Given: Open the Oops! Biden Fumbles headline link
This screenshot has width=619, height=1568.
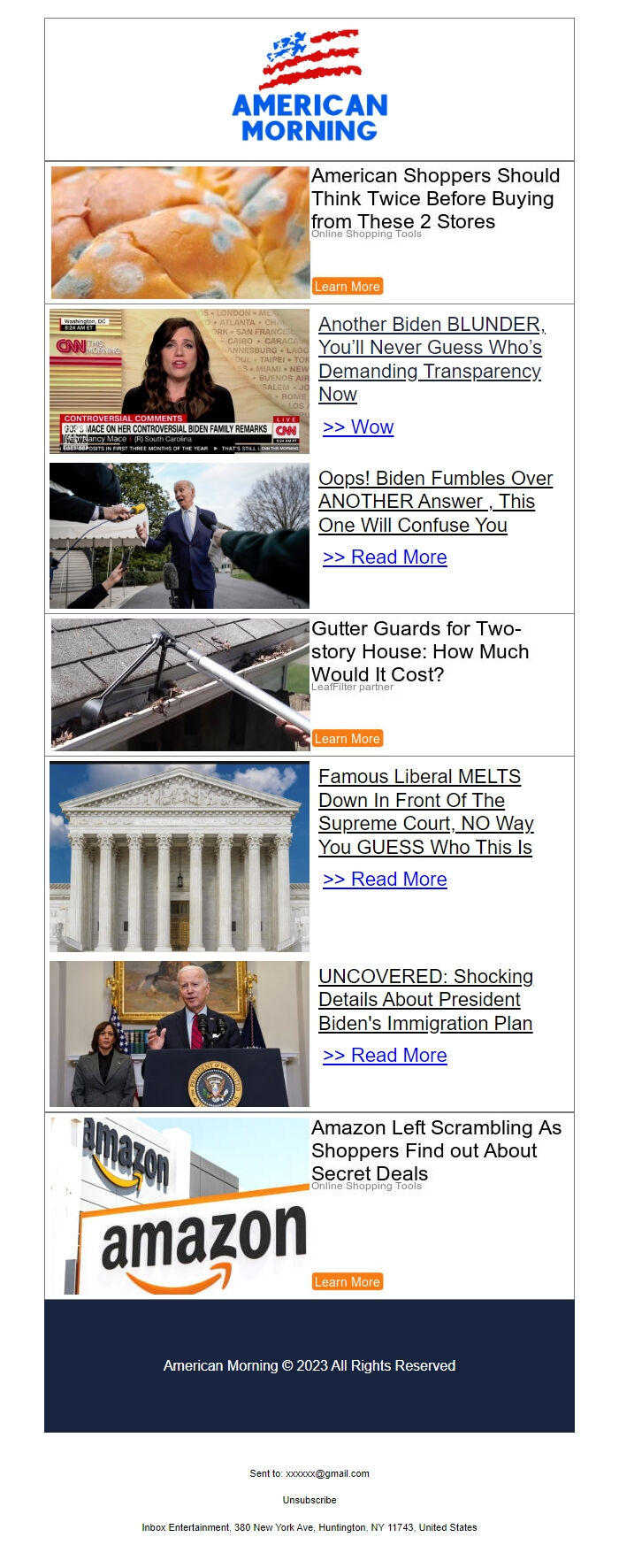Looking at the screenshot, I should tap(434, 502).
